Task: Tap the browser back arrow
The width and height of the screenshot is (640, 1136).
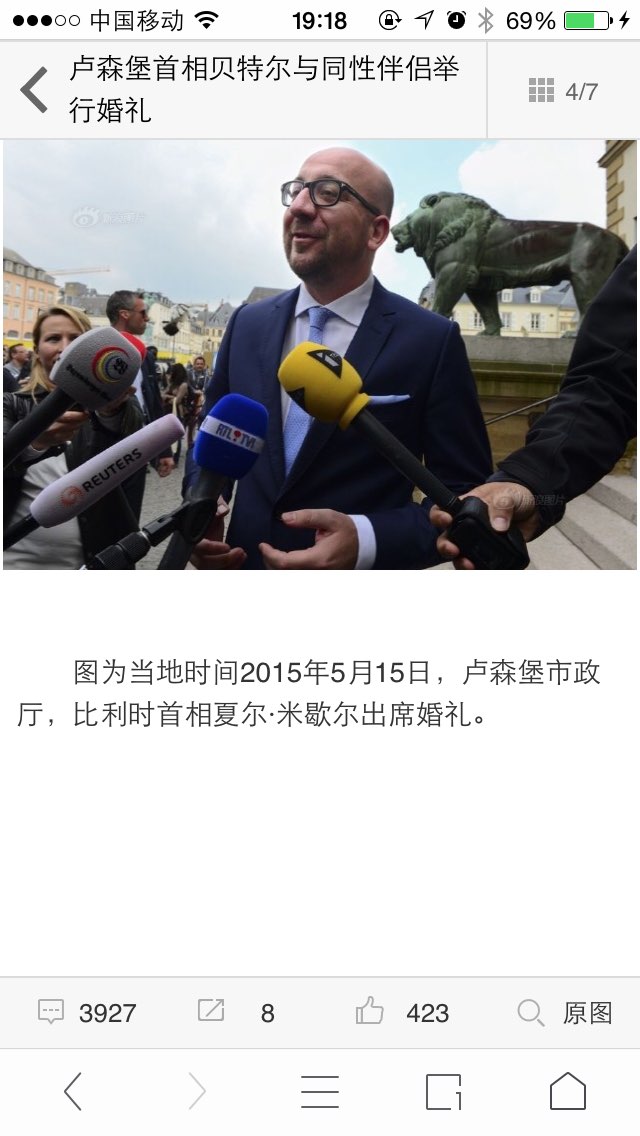Action: (x=72, y=1091)
